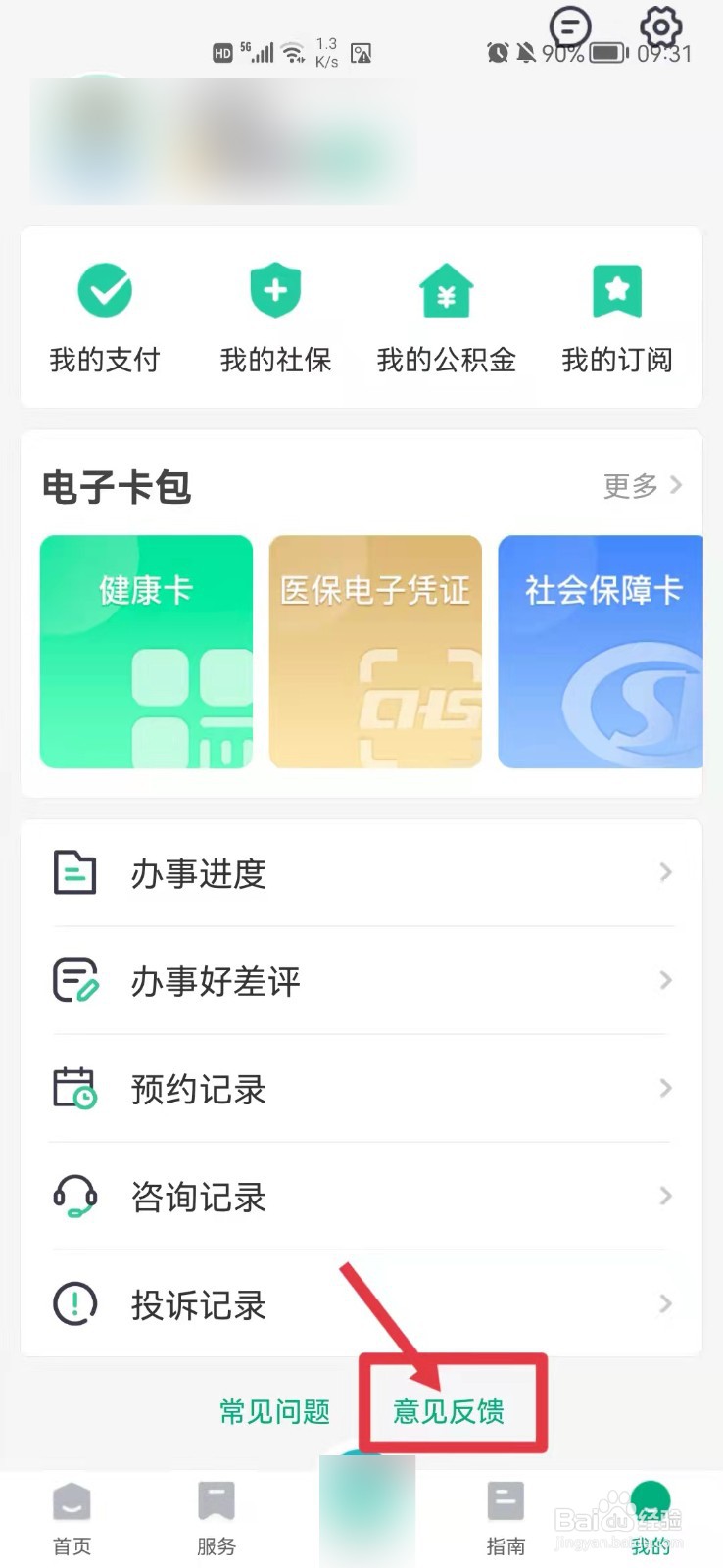The width and height of the screenshot is (723, 1568).
Task: Open the 健康卡 card
Action: (146, 652)
